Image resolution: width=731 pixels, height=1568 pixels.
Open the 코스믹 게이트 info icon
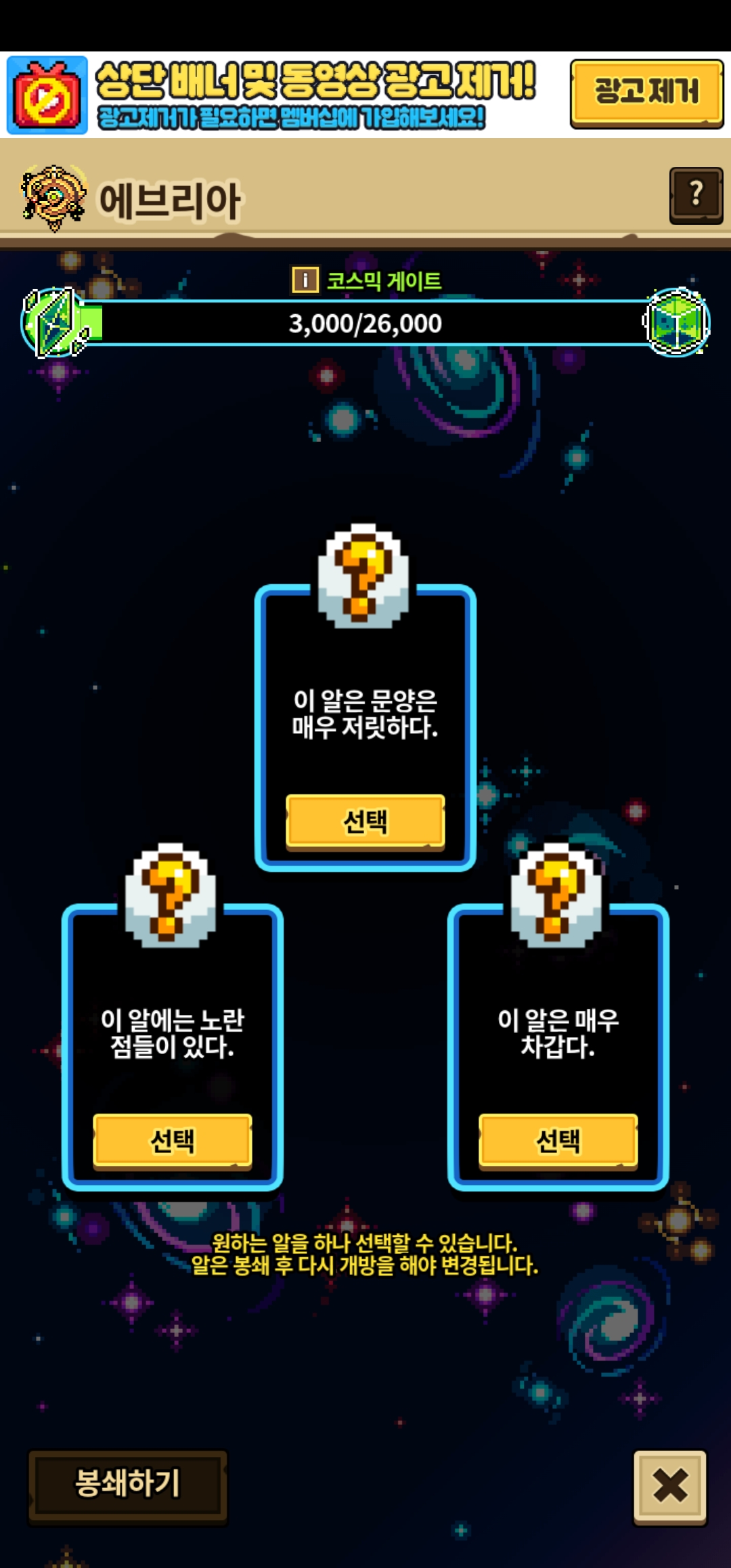point(305,279)
